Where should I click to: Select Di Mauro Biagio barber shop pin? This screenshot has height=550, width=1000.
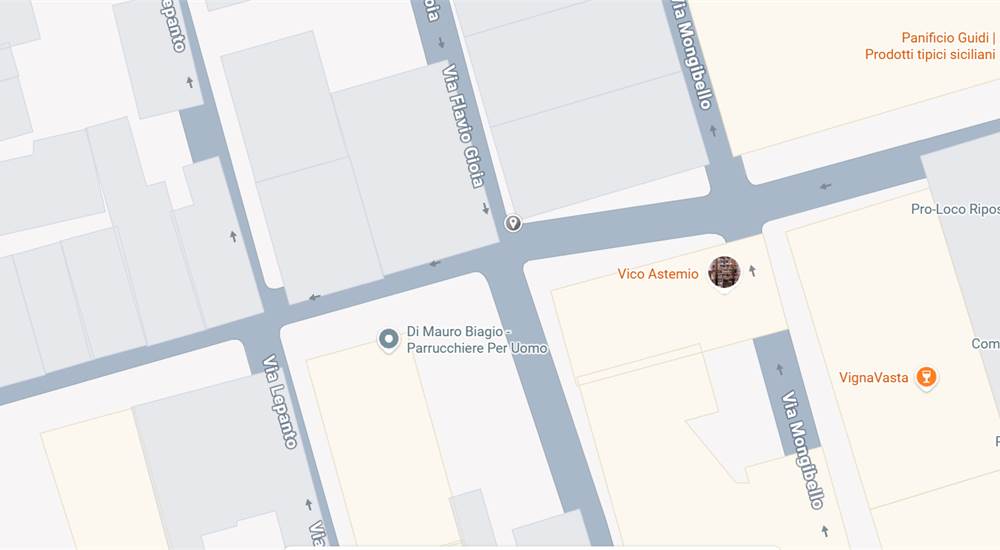pyautogui.click(x=388, y=340)
